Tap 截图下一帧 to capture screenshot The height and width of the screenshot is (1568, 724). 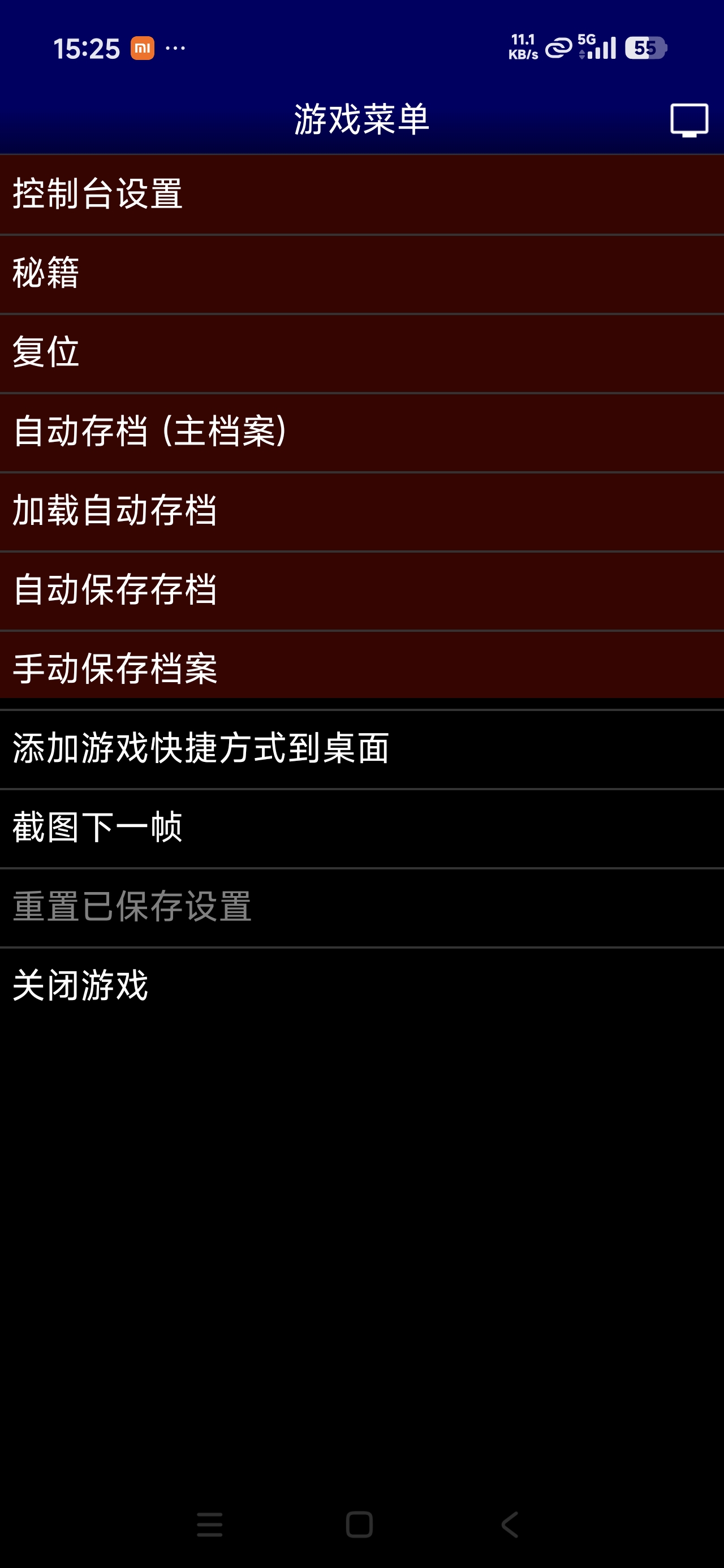[x=361, y=827]
